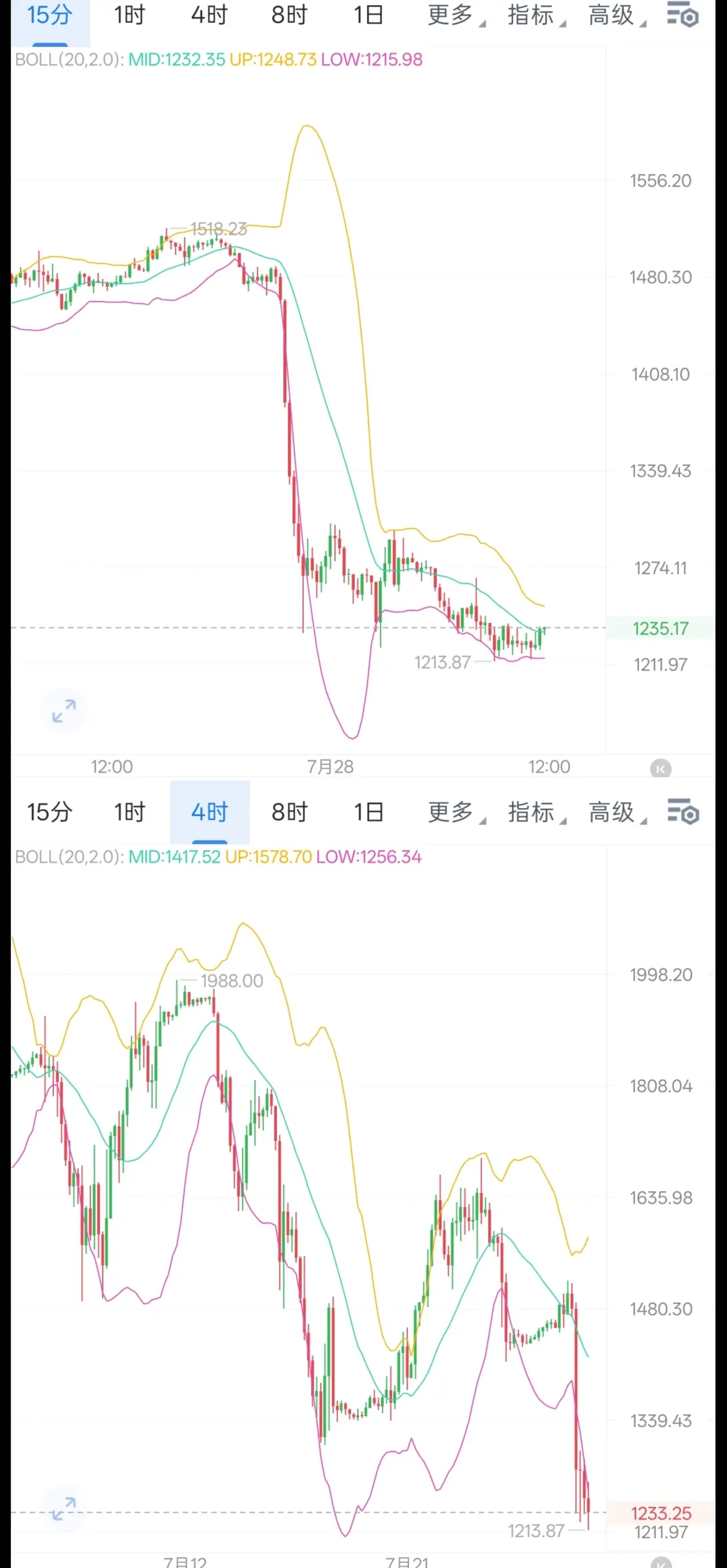Select 1日 on the chart with BOLL MID:1232.35
The image size is (727, 1568).
[x=368, y=15]
